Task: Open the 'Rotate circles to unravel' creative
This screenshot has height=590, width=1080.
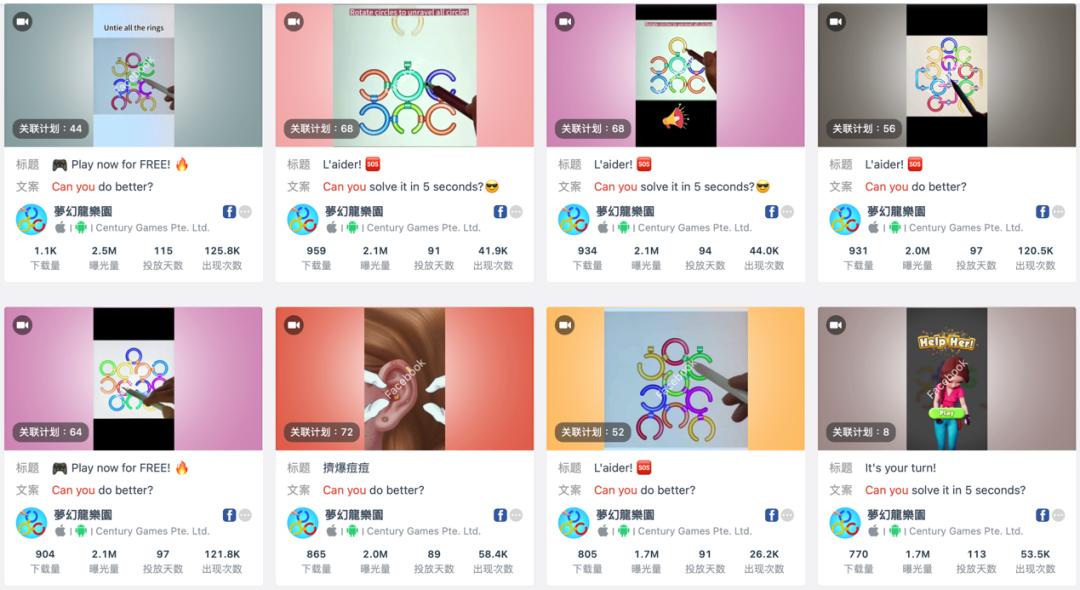Action: tap(404, 75)
